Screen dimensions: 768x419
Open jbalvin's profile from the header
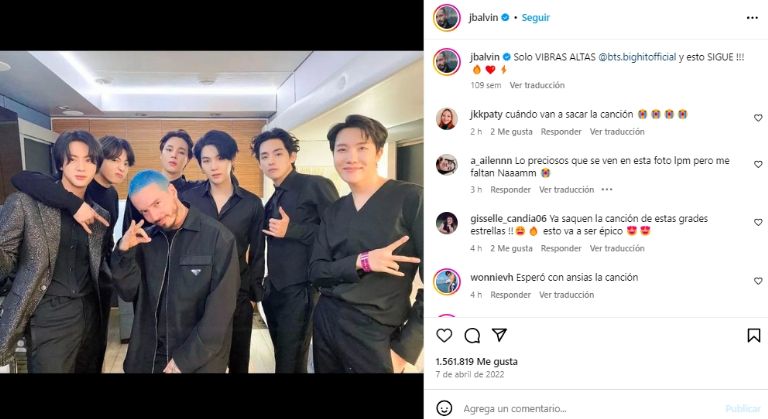tap(483, 17)
